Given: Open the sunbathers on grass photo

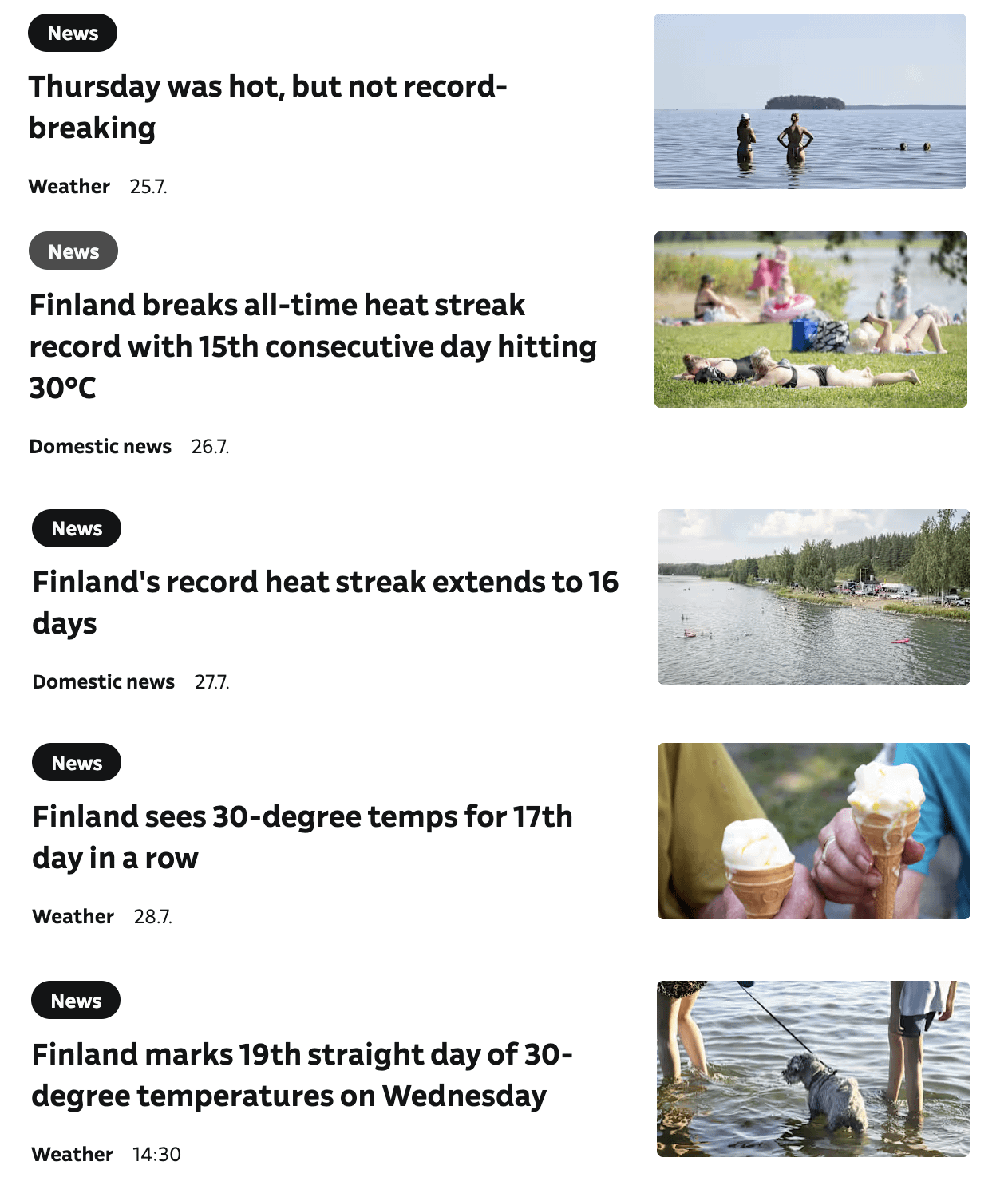Looking at the screenshot, I should coord(810,320).
